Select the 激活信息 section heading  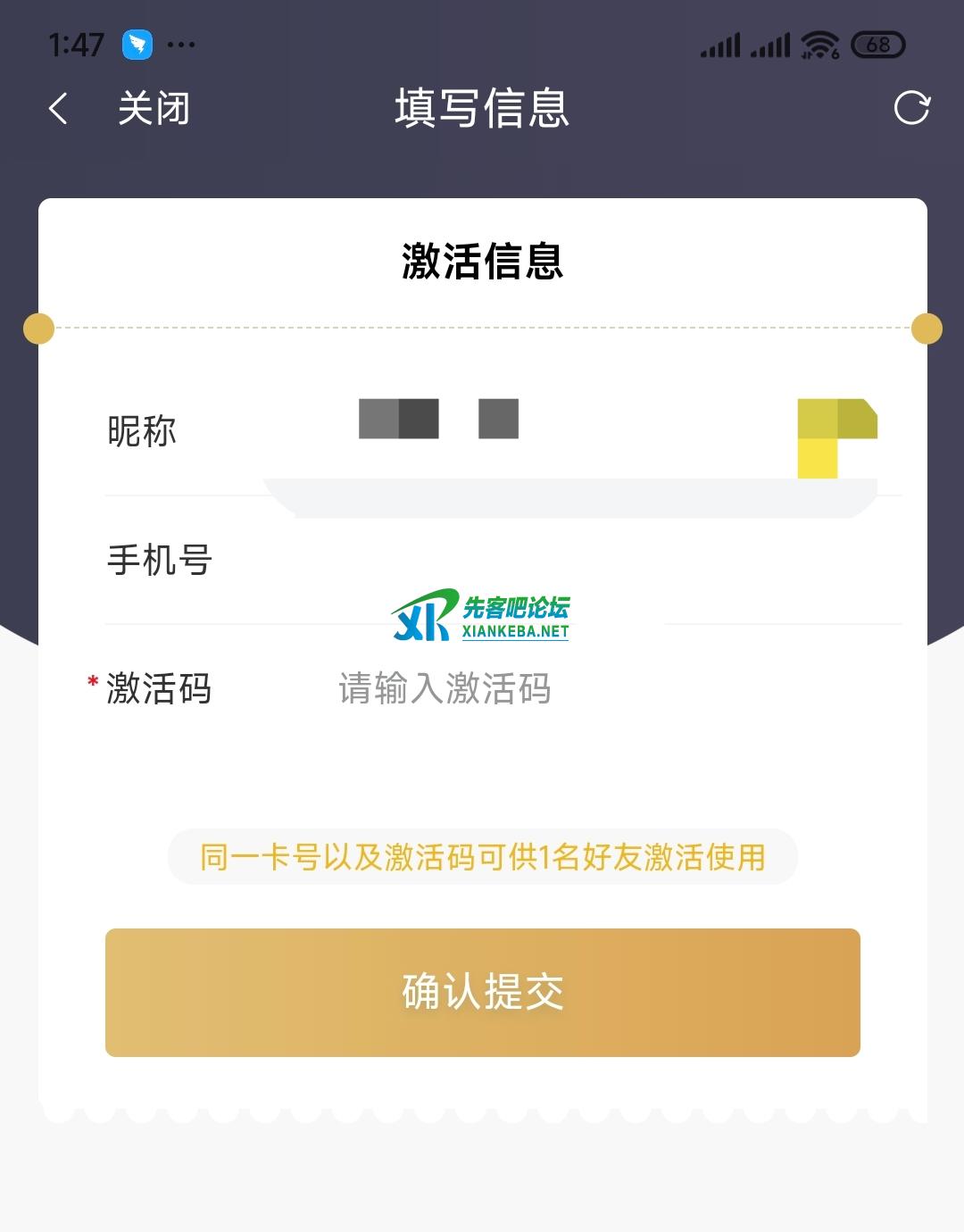(482, 259)
